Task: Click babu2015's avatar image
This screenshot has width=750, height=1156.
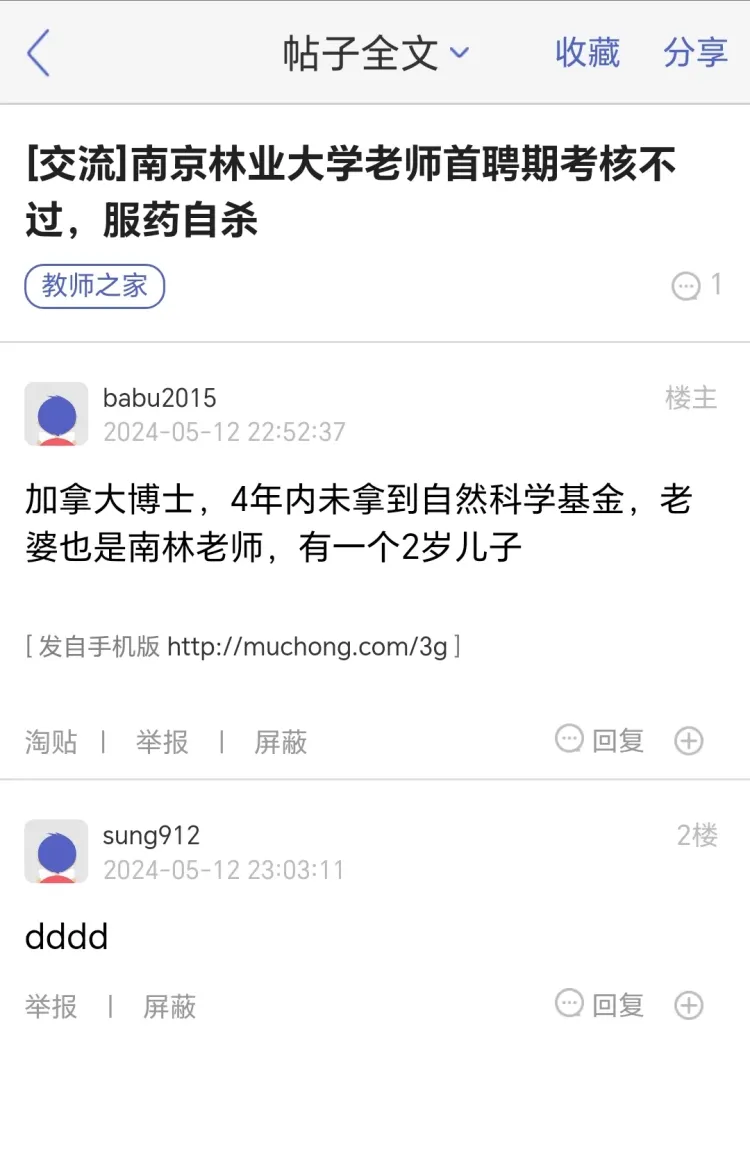Action: (x=56, y=414)
